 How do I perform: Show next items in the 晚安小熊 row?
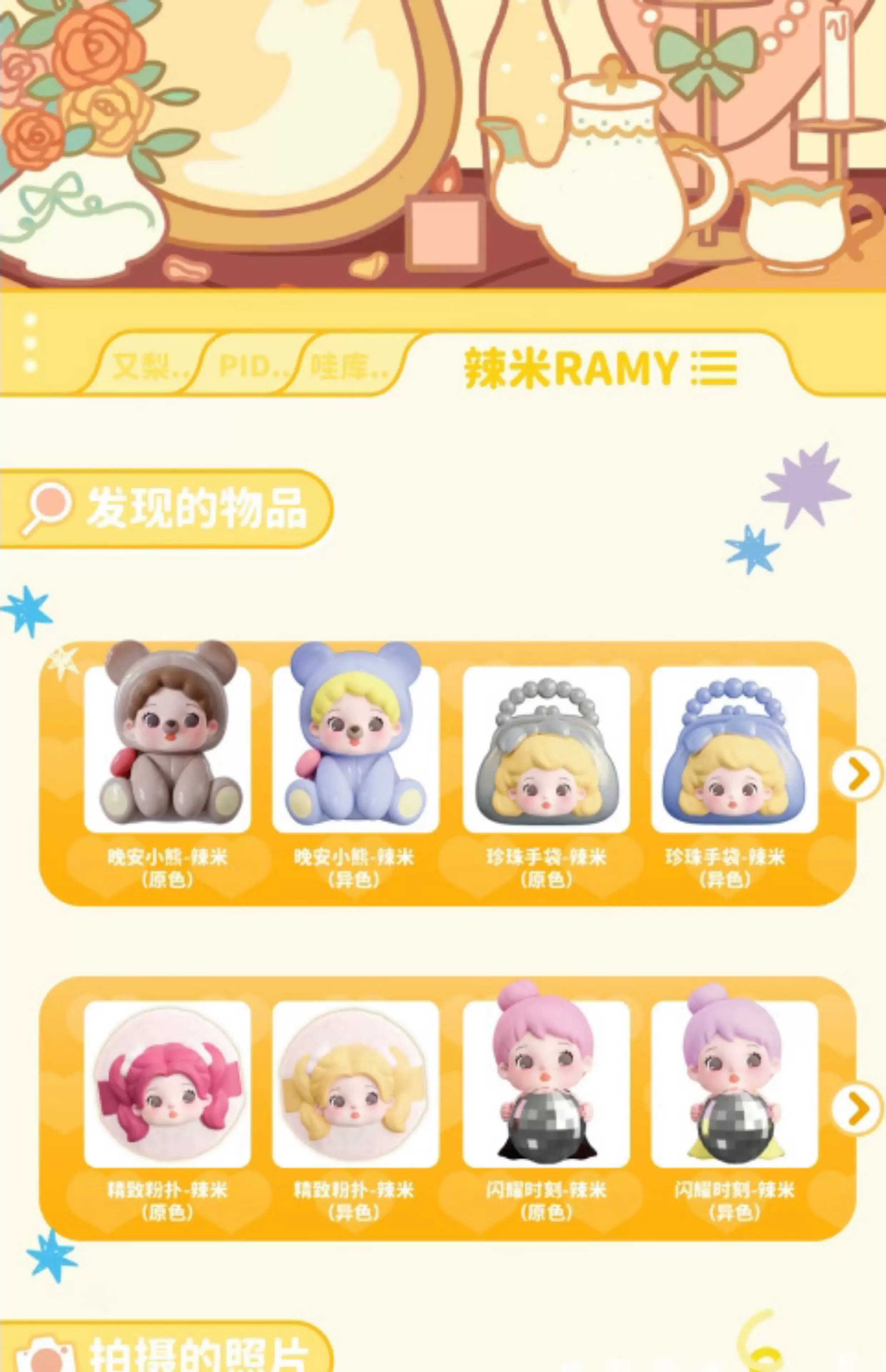[x=857, y=774]
